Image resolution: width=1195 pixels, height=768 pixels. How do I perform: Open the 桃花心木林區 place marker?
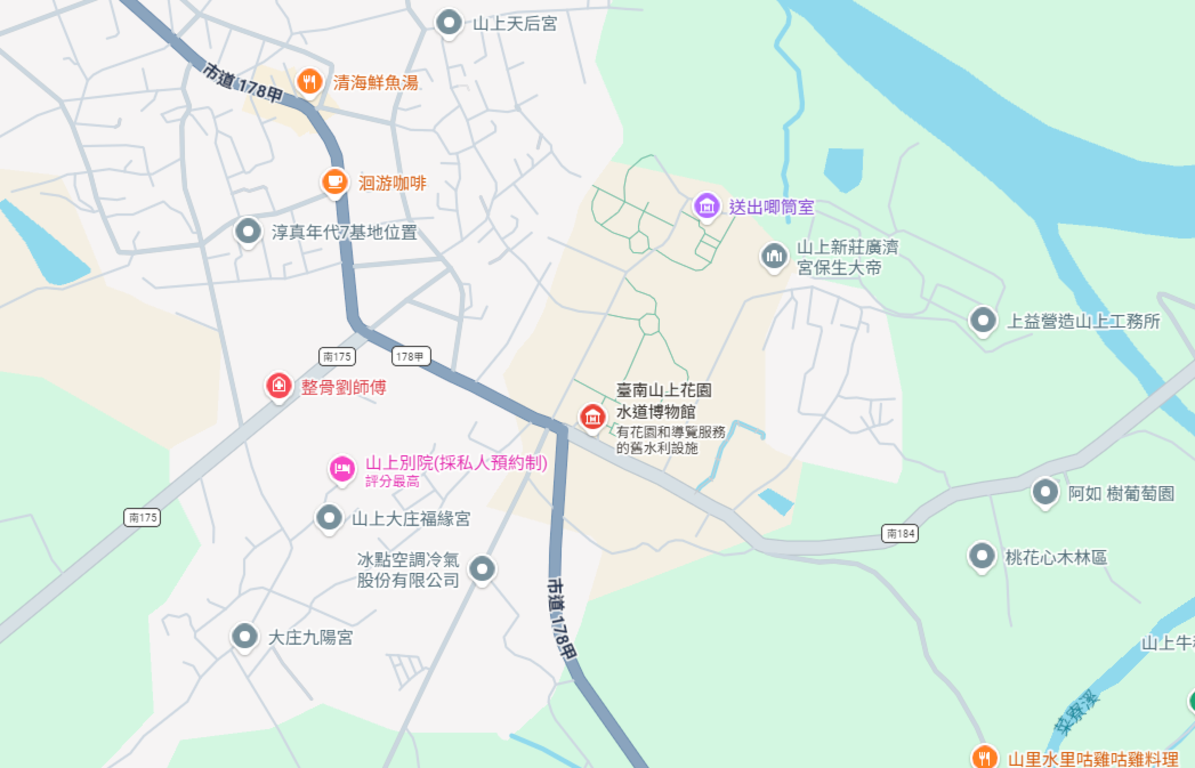(982, 557)
